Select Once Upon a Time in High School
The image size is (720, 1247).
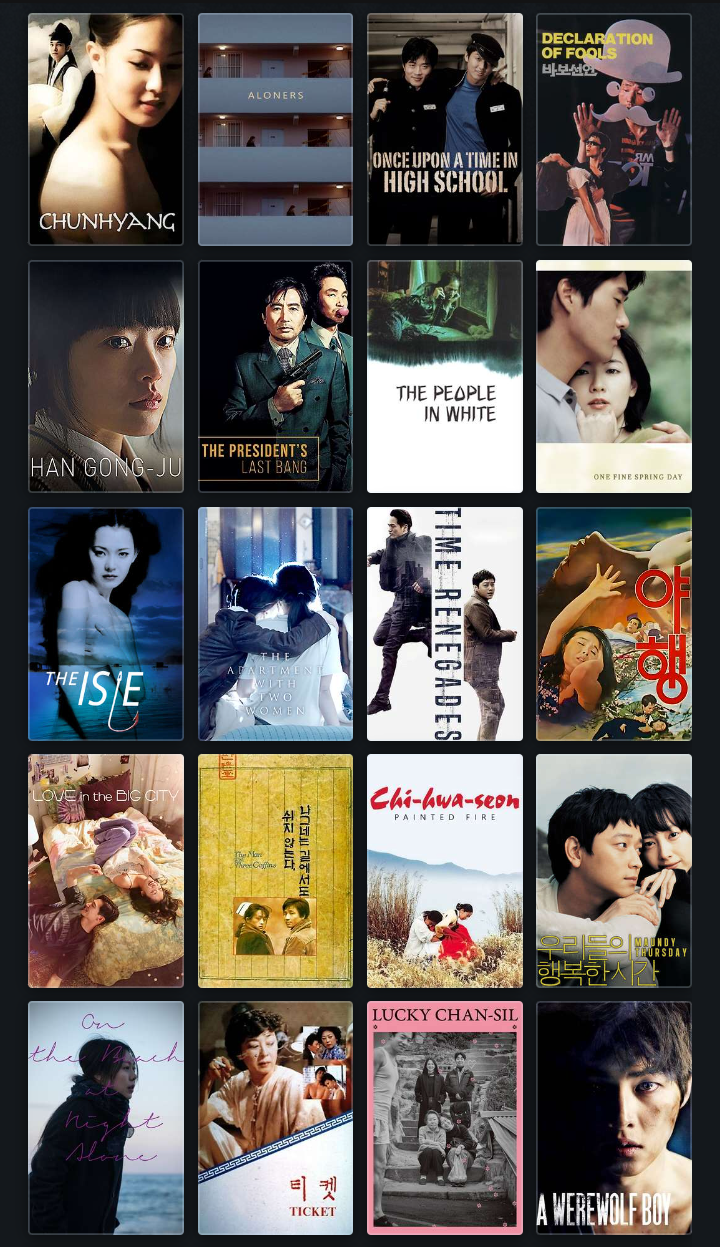coord(445,129)
